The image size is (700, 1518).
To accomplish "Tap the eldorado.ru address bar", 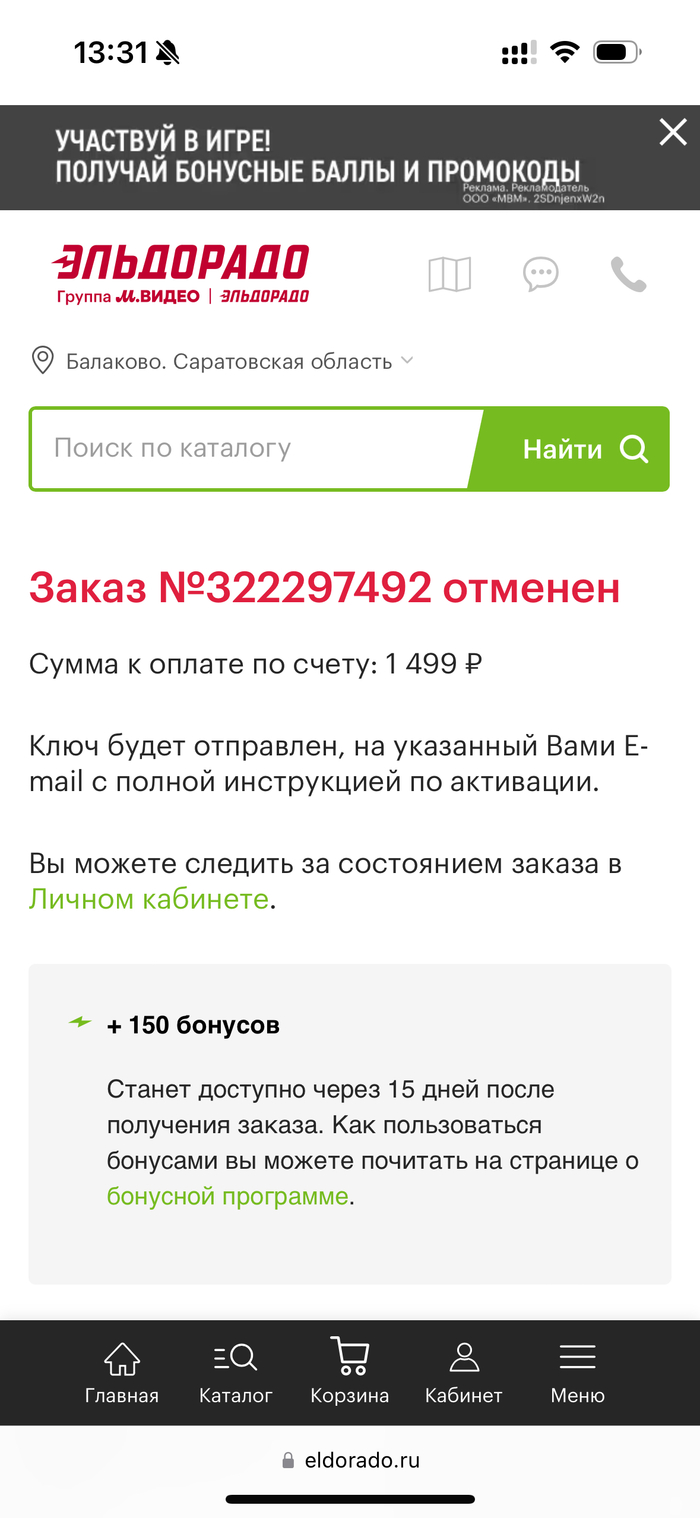I will (x=350, y=1460).
